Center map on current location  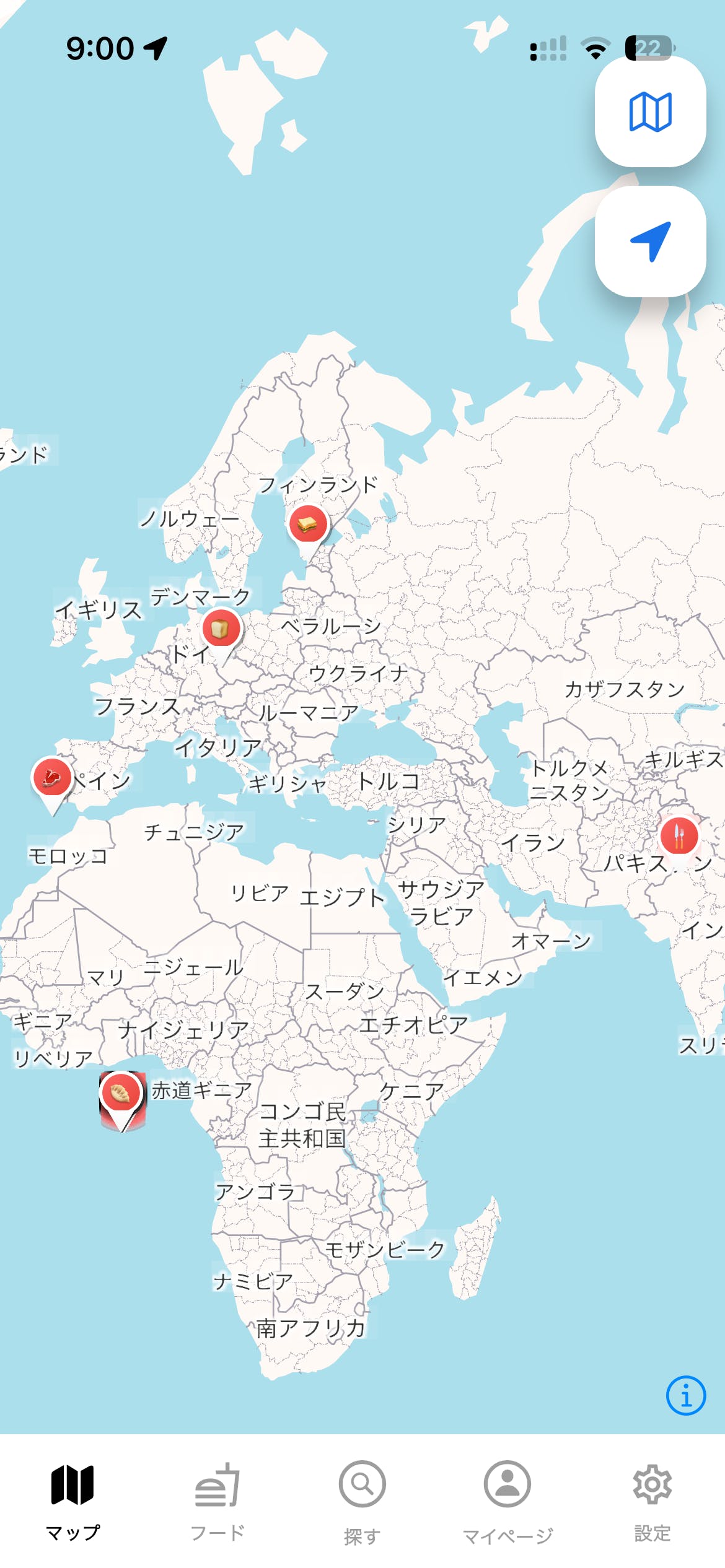[x=650, y=242]
